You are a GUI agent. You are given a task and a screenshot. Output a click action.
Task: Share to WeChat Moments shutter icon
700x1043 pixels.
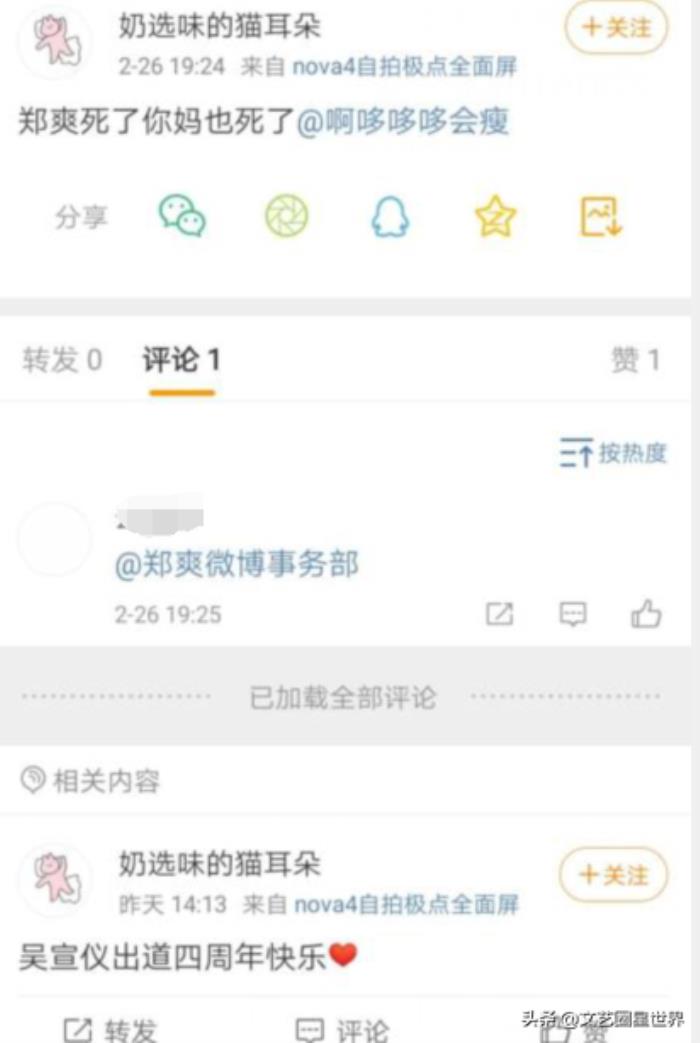click(286, 216)
